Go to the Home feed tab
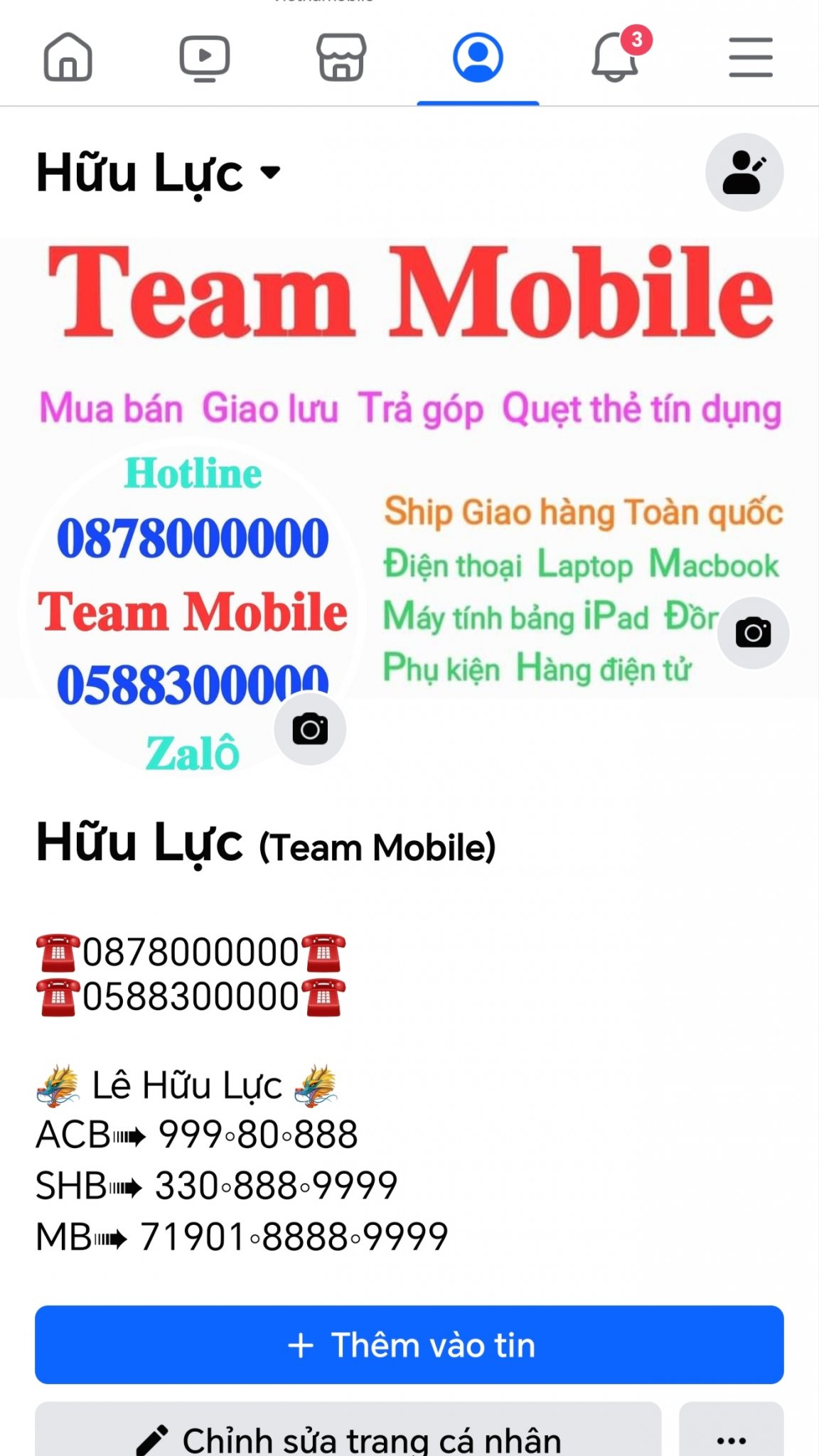Image resolution: width=819 pixels, height=1456 pixels. click(x=68, y=58)
